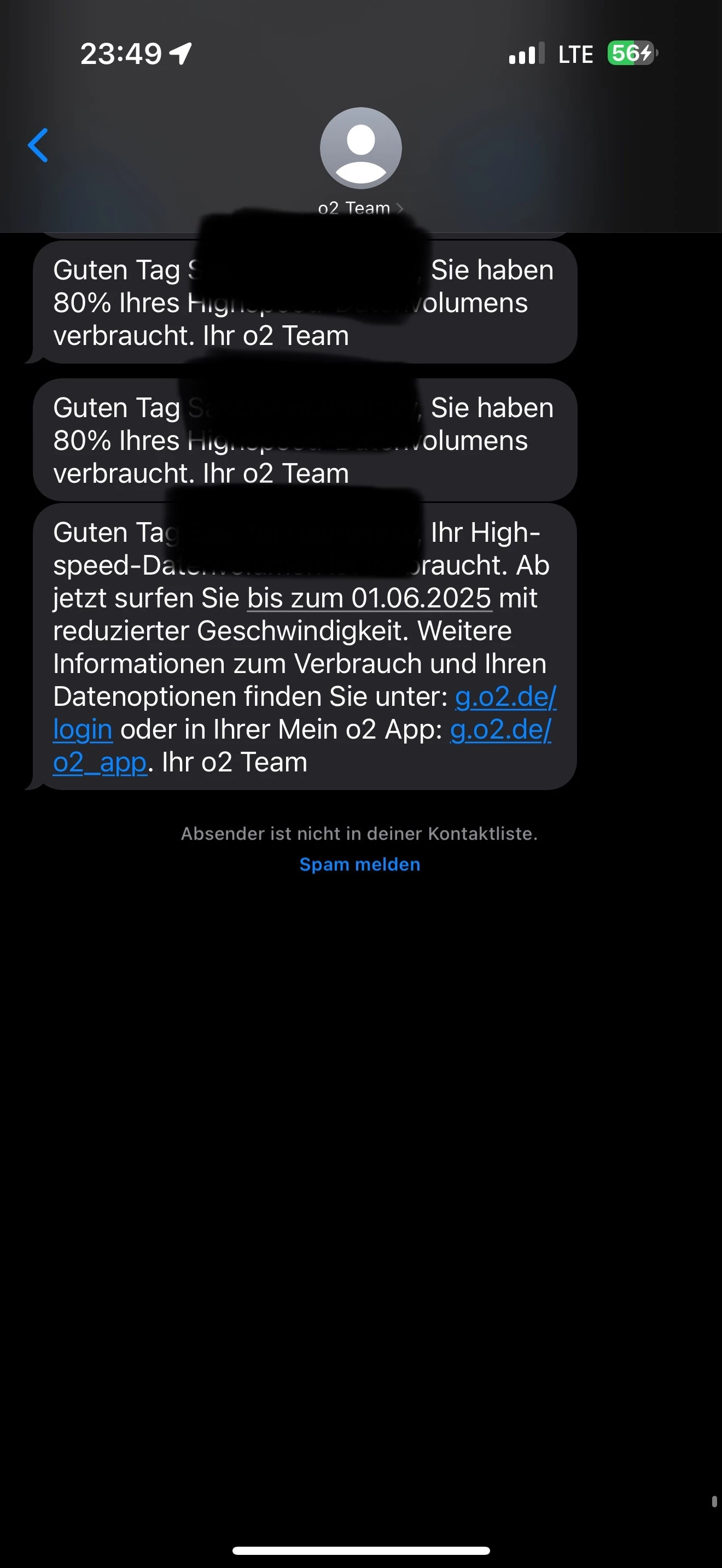
Task: Open the g.o2.de/o2_app link
Action: 500,730
